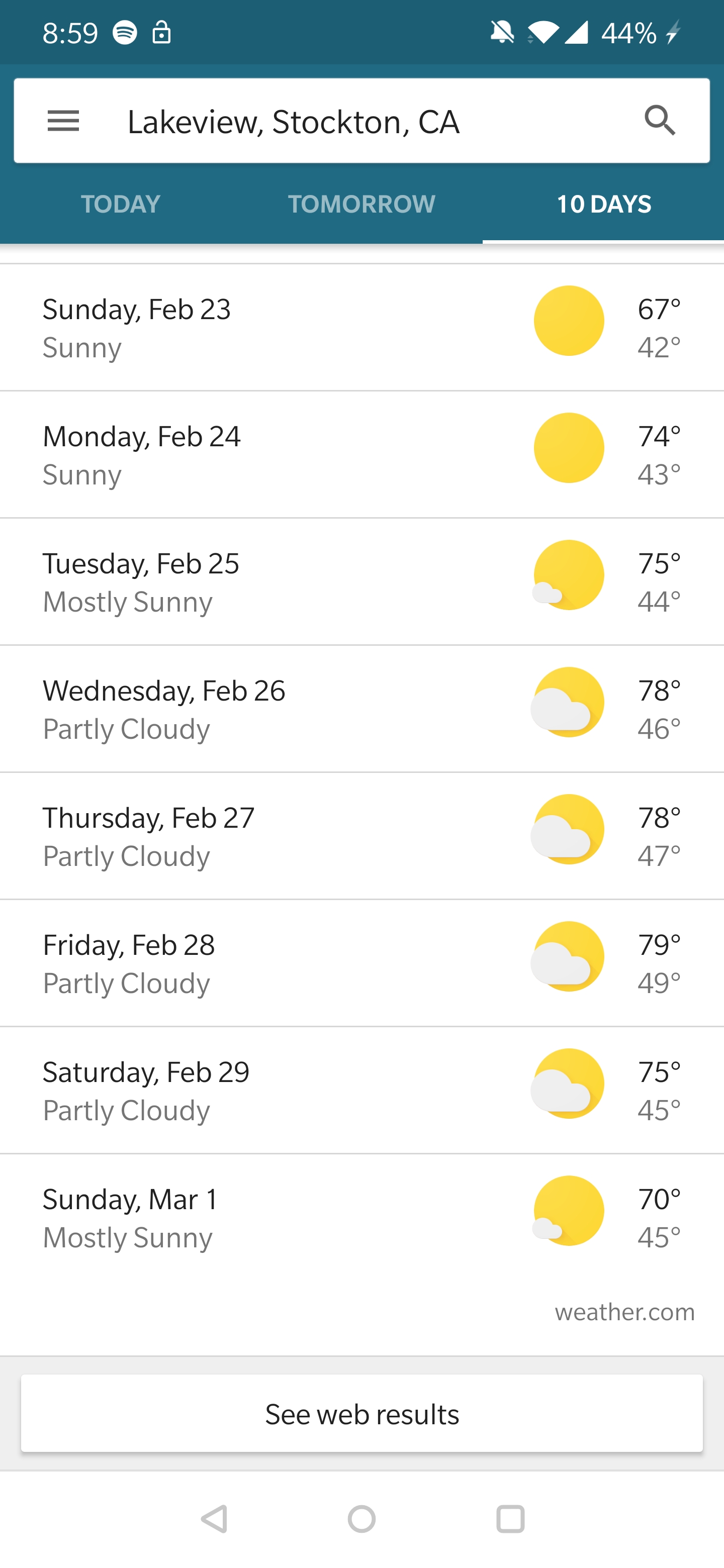Viewport: 724px width, 1568px height.
Task: Tap the See web results button
Action: 361,1415
